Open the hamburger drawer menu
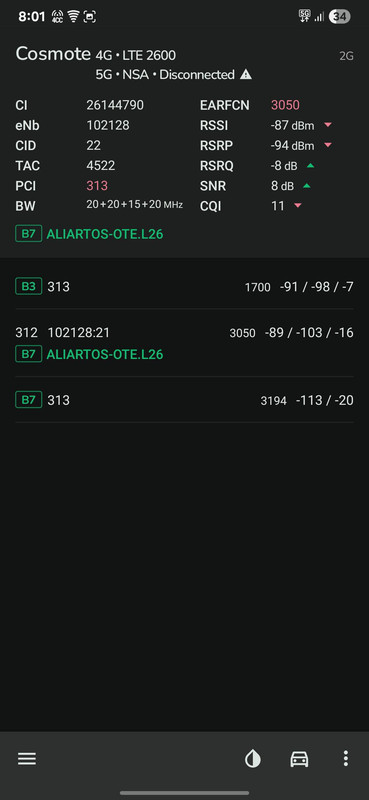The image size is (369, 800). click(x=27, y=759)
